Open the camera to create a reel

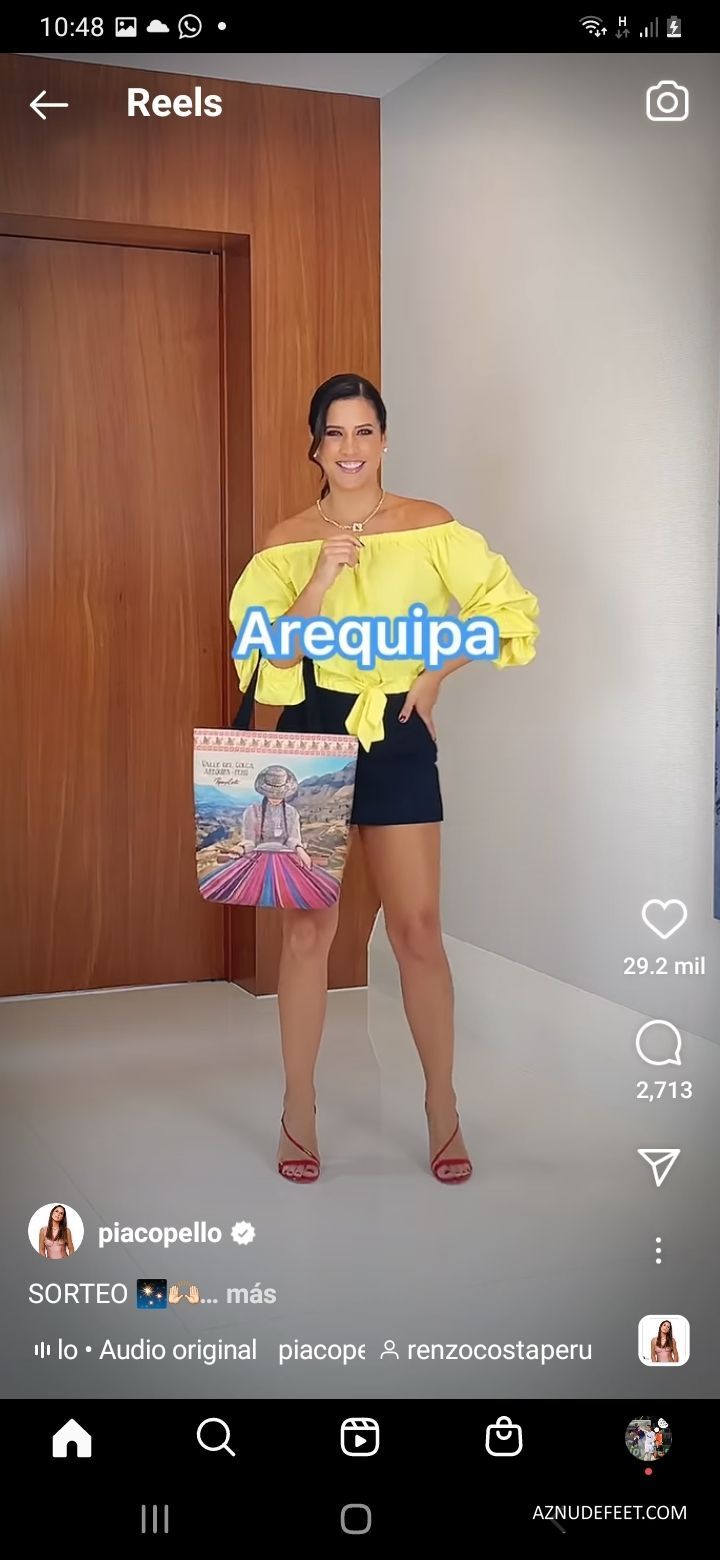667,102
